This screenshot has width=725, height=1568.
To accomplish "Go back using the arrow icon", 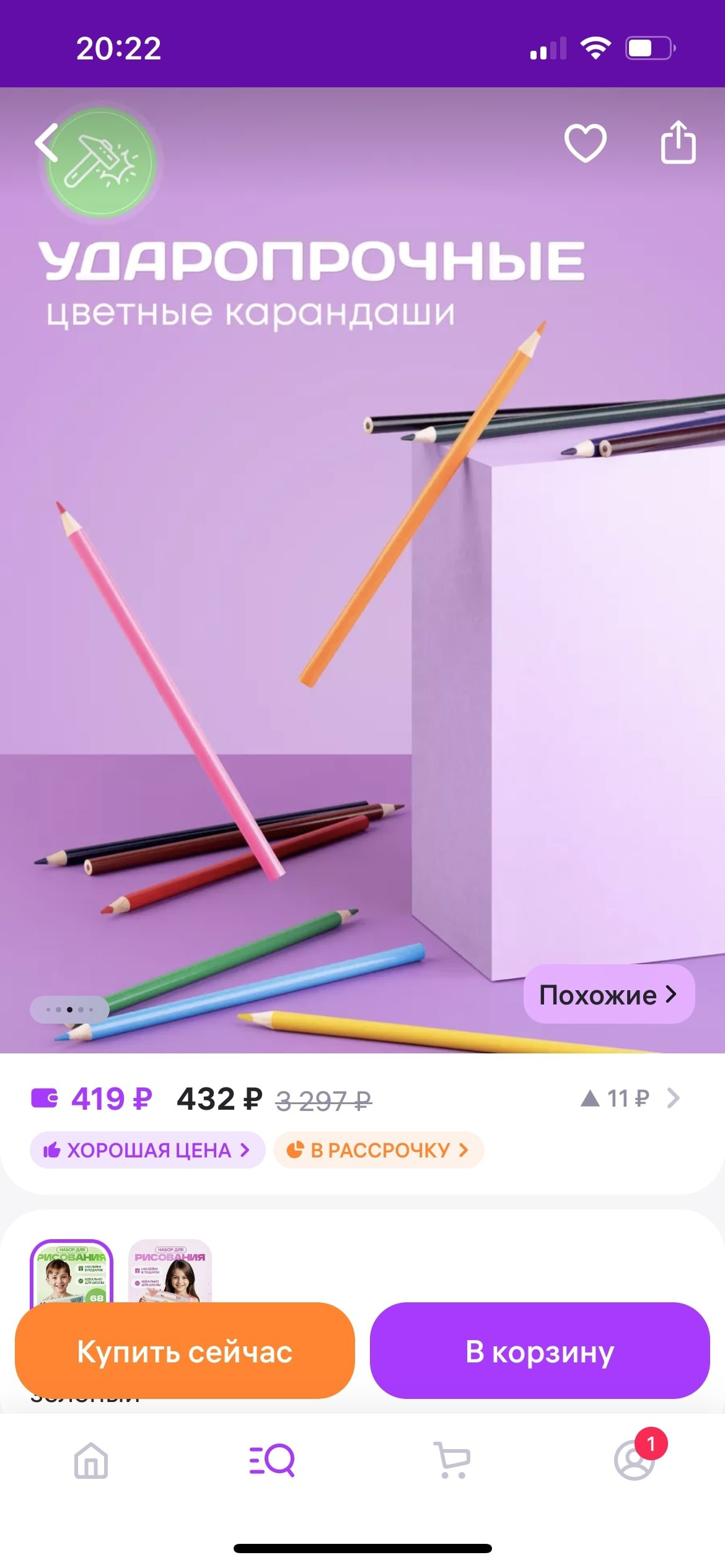I will pos(47,142).
